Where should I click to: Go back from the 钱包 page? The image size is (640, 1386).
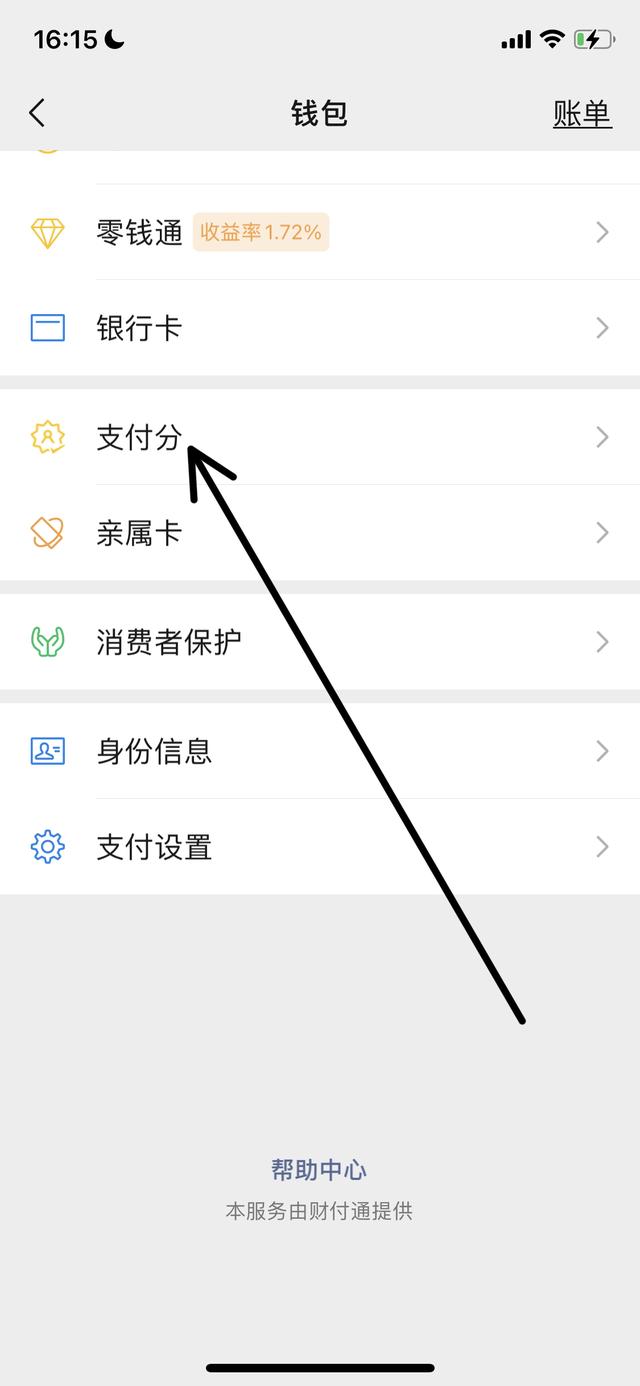(x=38, y=113)
